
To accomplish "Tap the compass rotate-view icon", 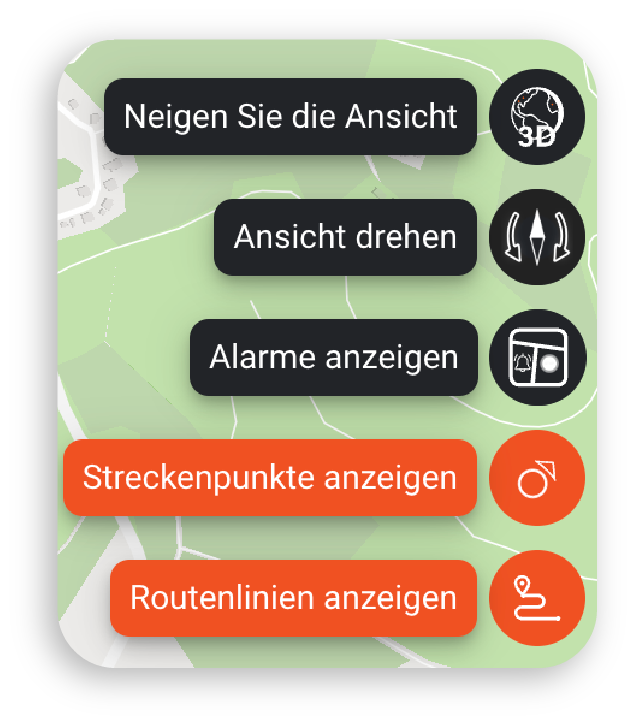I will point(536,238).
